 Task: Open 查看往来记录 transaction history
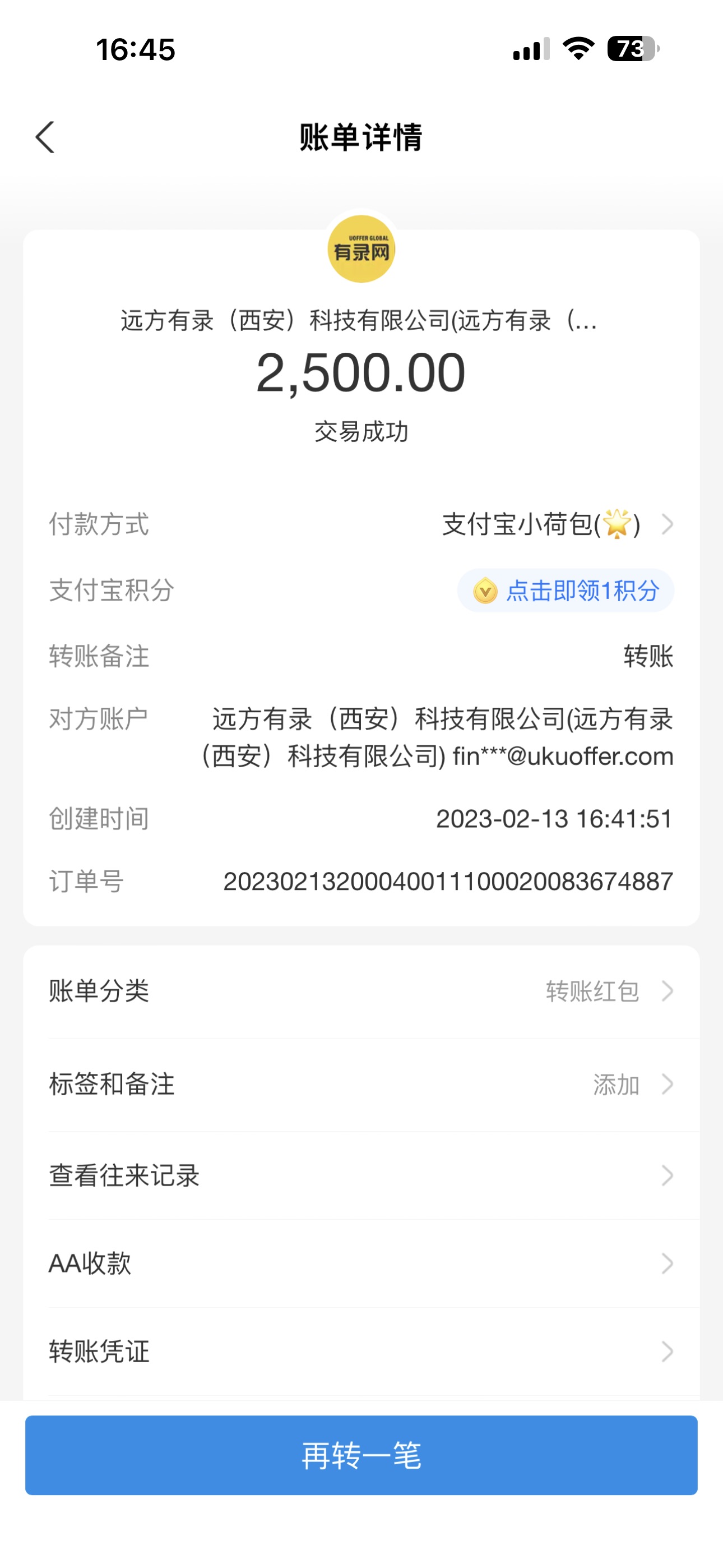coord(361,1175)
